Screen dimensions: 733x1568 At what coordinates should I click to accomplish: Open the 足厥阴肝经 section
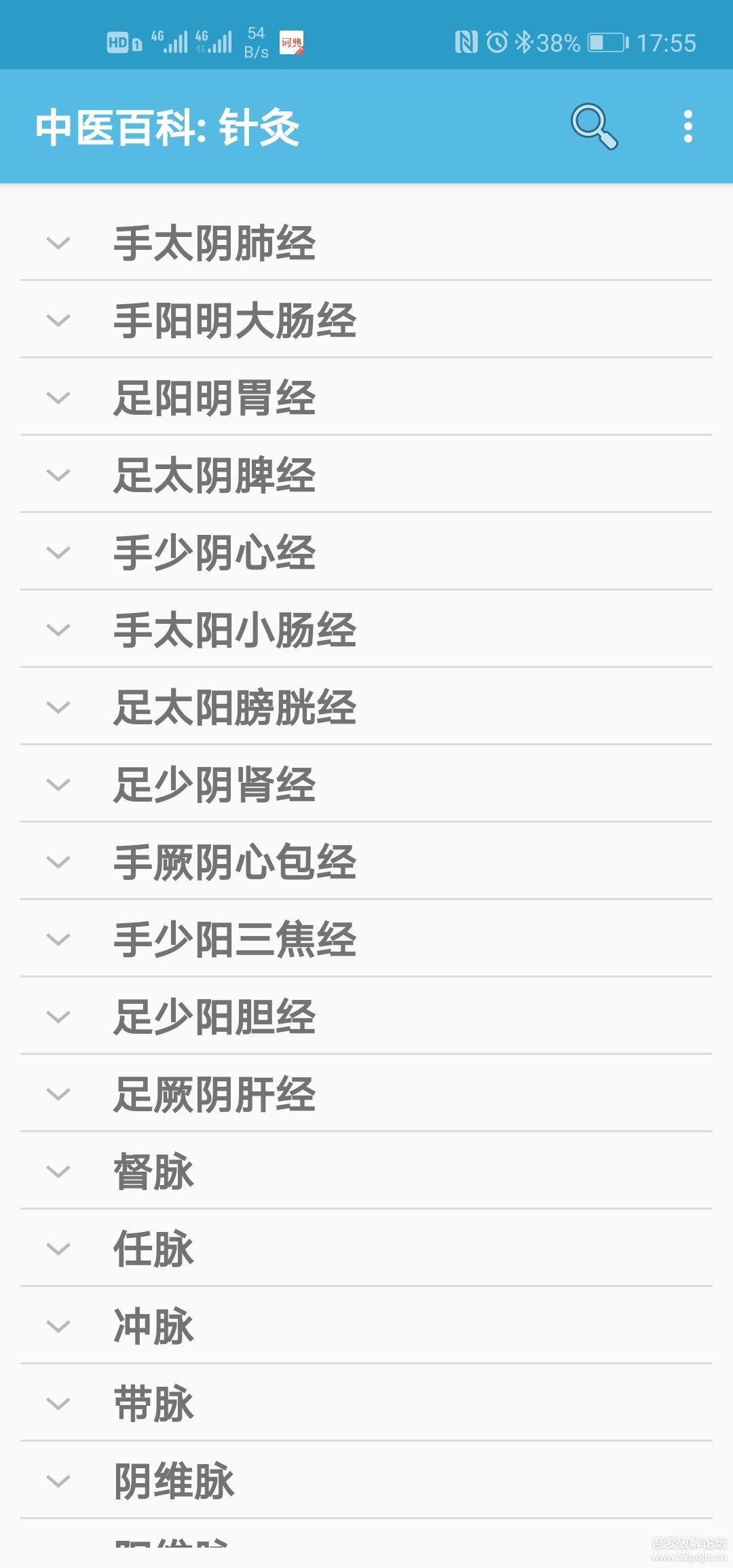point(214,1094)
